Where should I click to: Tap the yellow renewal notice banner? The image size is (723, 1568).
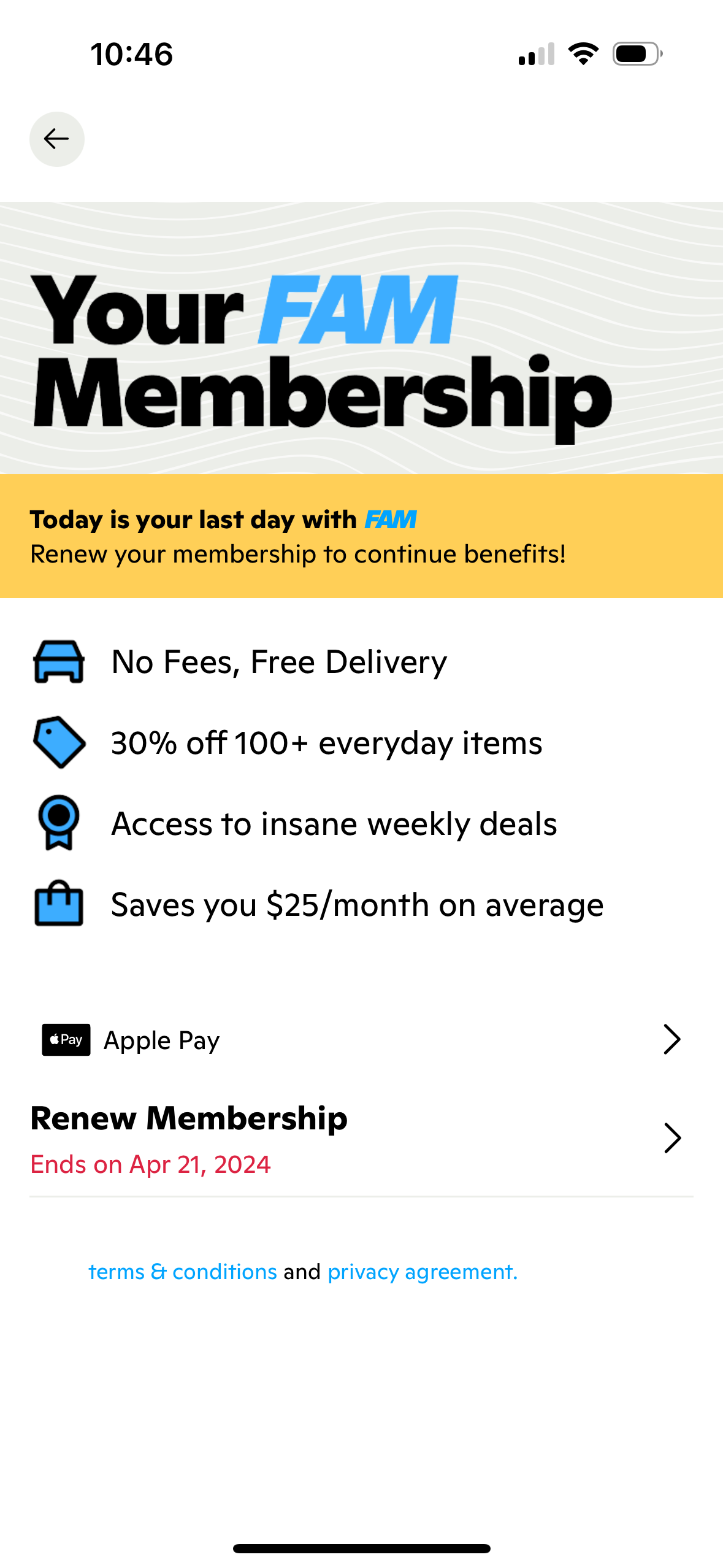[x=361, y=536]
